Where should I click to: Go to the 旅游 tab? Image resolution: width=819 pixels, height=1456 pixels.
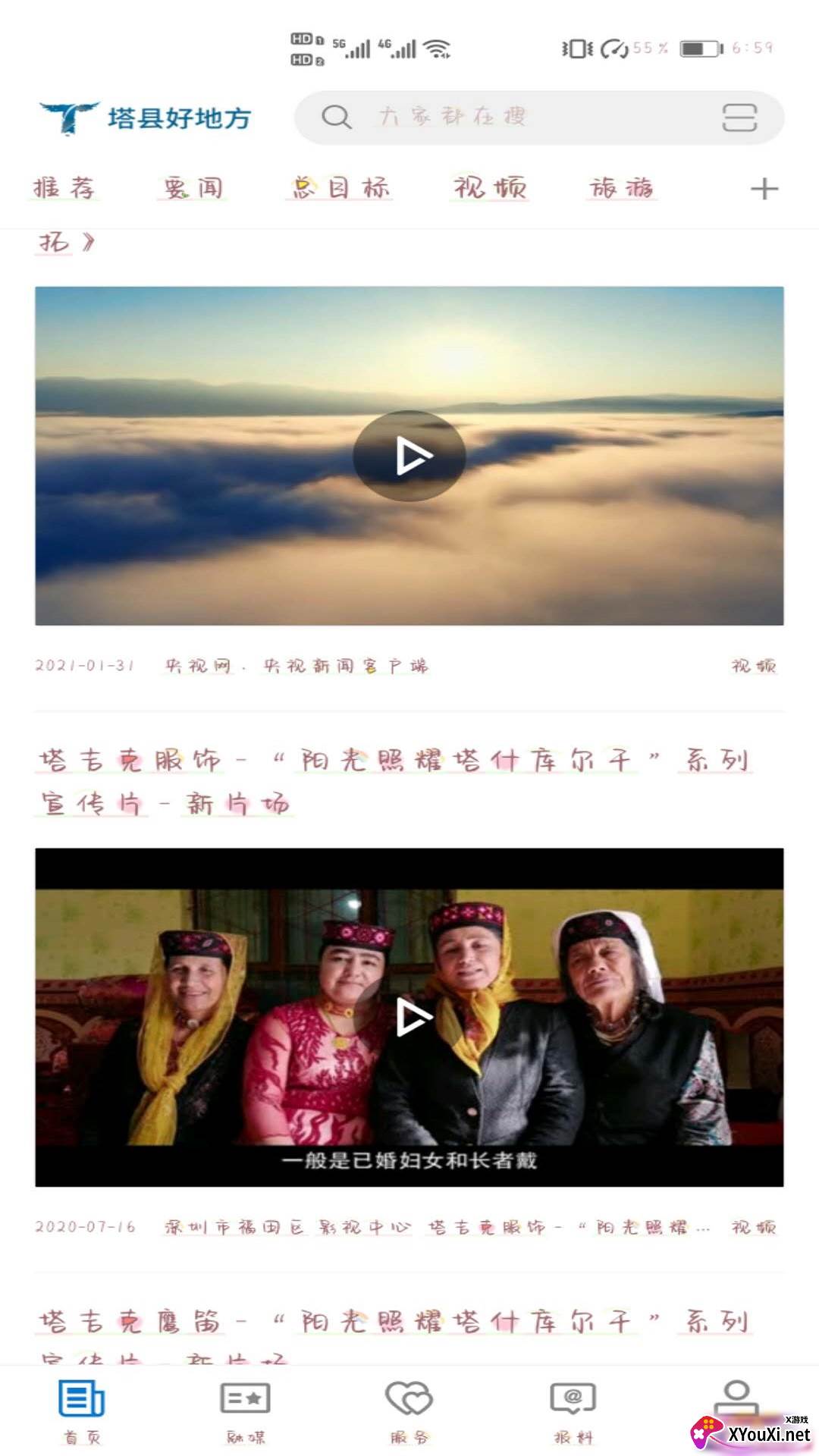point(622,187)
